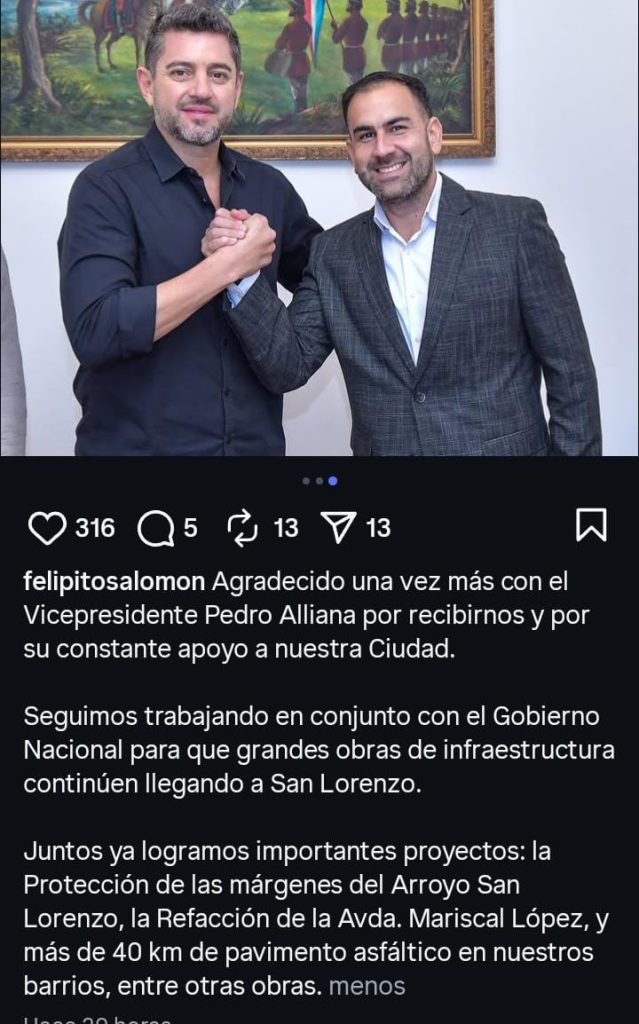Open the handshake photo in the post
The width and height of the screenshot is (639, 1024).
[x=320, y=230]
